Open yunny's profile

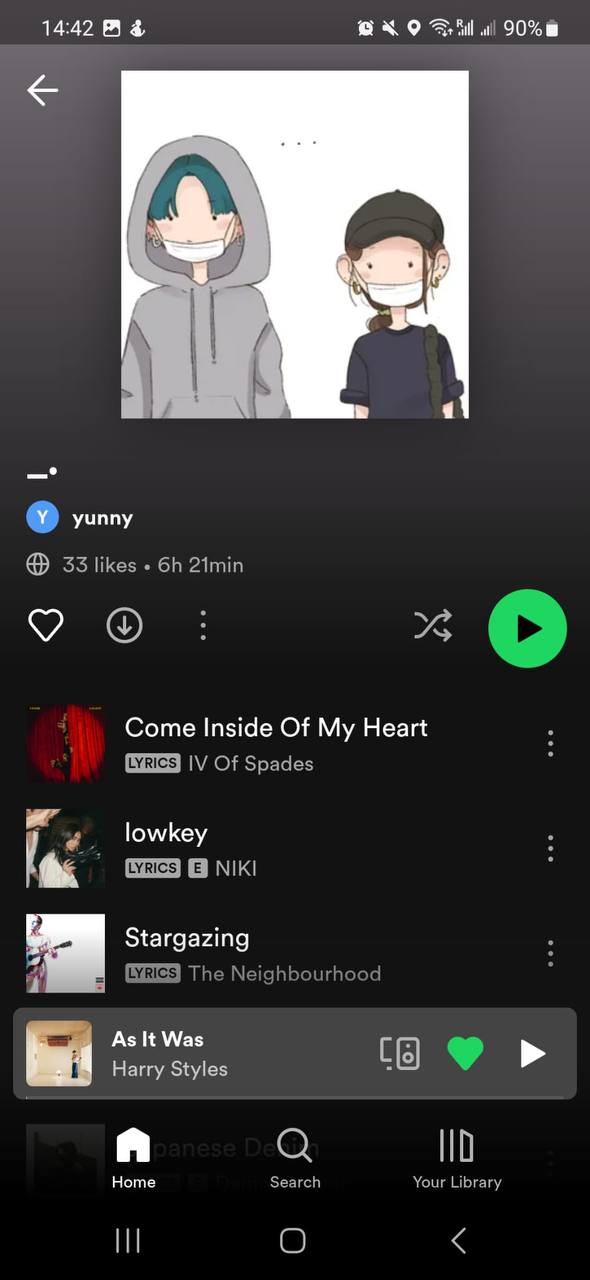click(80, 517)
